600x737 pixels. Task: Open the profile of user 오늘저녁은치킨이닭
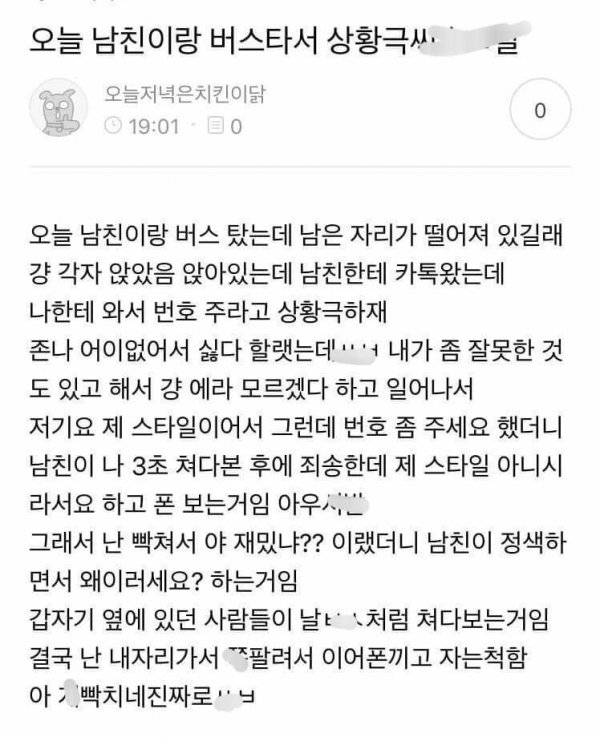point(184,95)
